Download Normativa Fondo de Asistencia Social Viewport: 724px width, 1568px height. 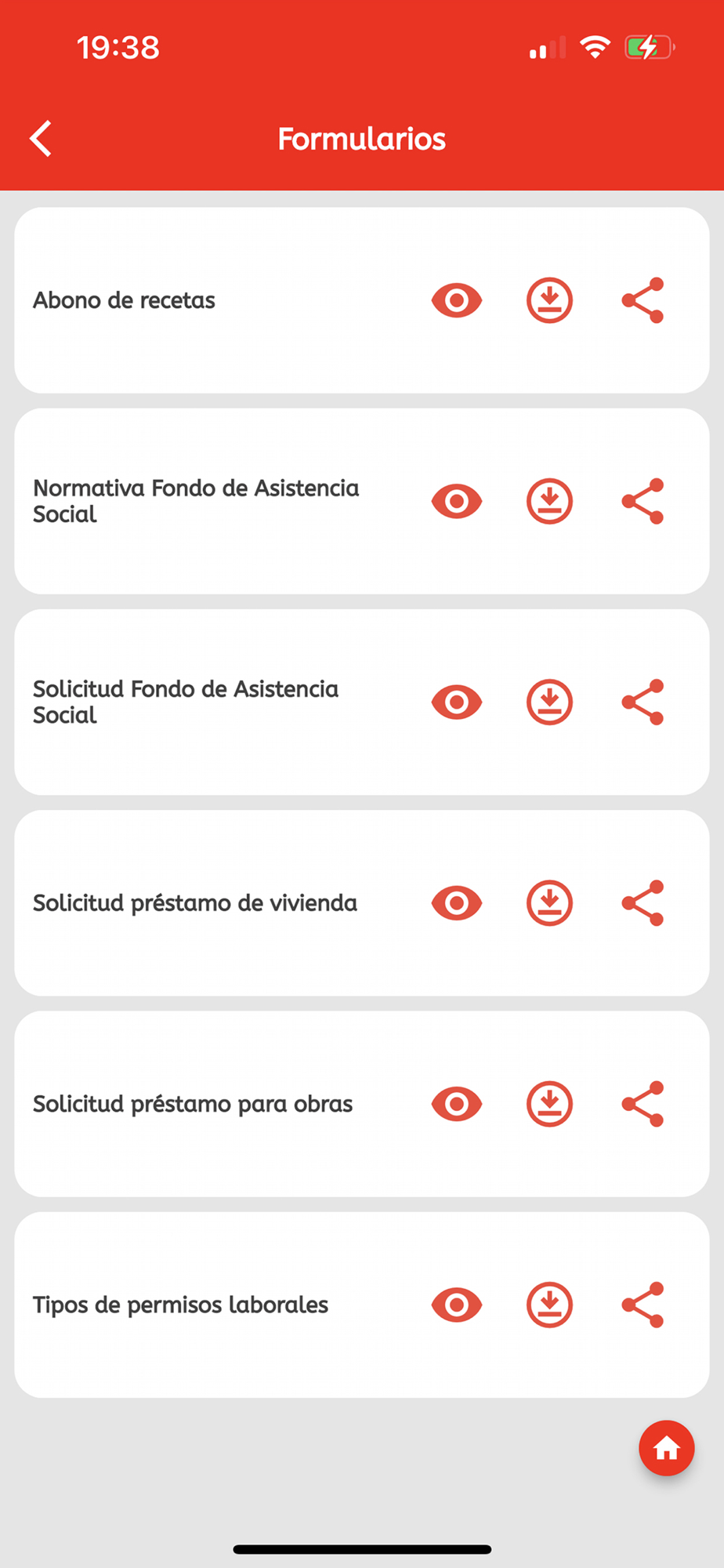[x=549, y=501]
